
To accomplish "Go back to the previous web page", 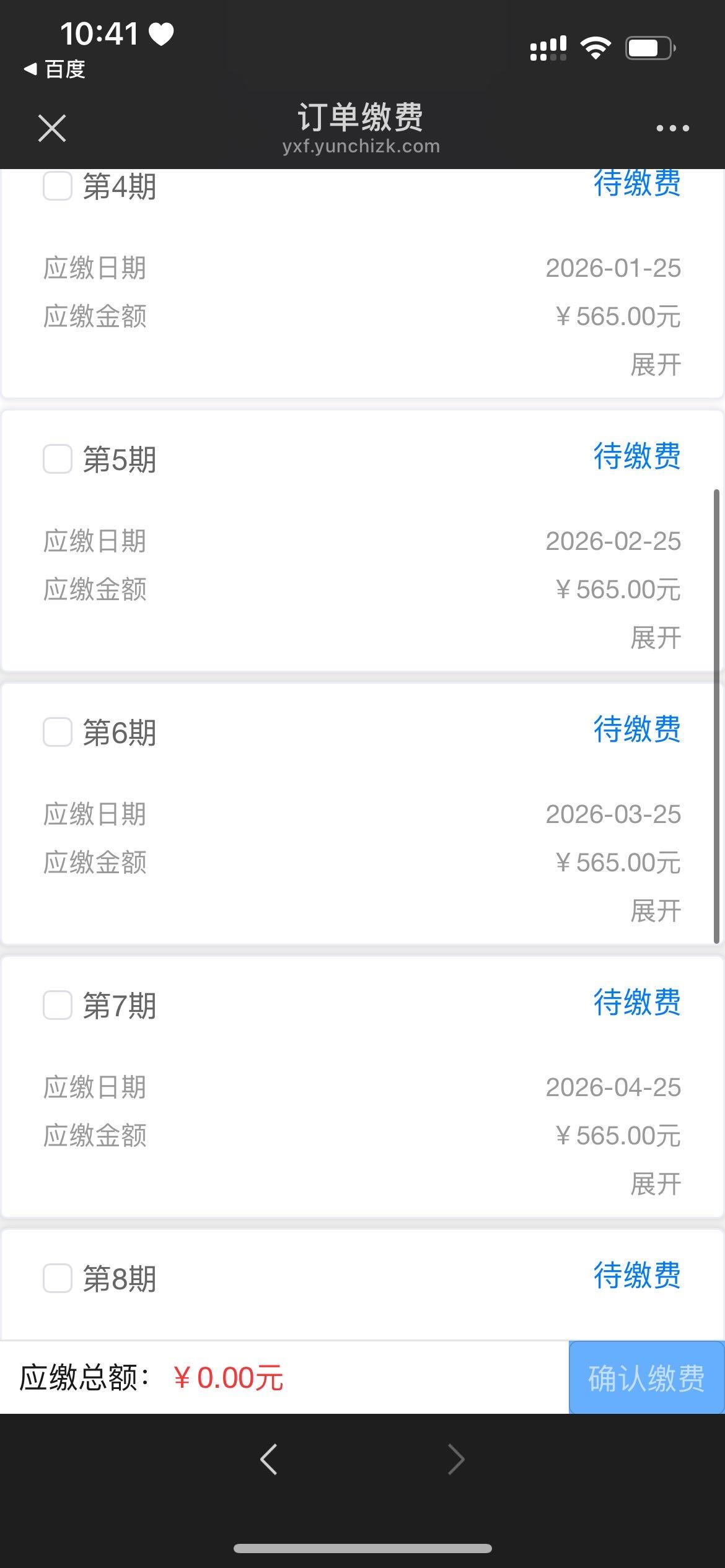I will point(269,1460).
